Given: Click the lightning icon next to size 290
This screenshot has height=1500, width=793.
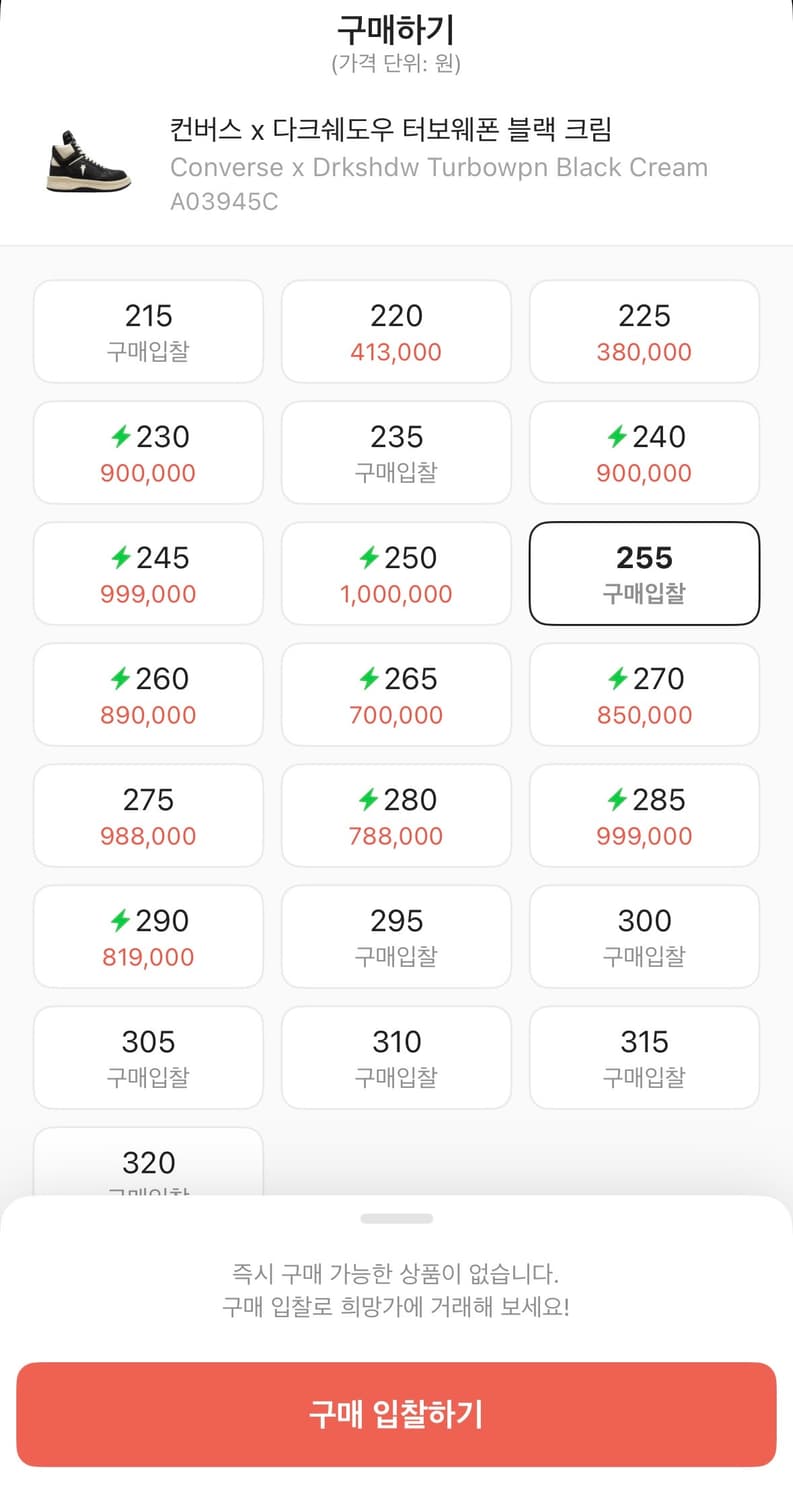Looking at the screenshot, I should pyautogui.click(x=120, y=920).
